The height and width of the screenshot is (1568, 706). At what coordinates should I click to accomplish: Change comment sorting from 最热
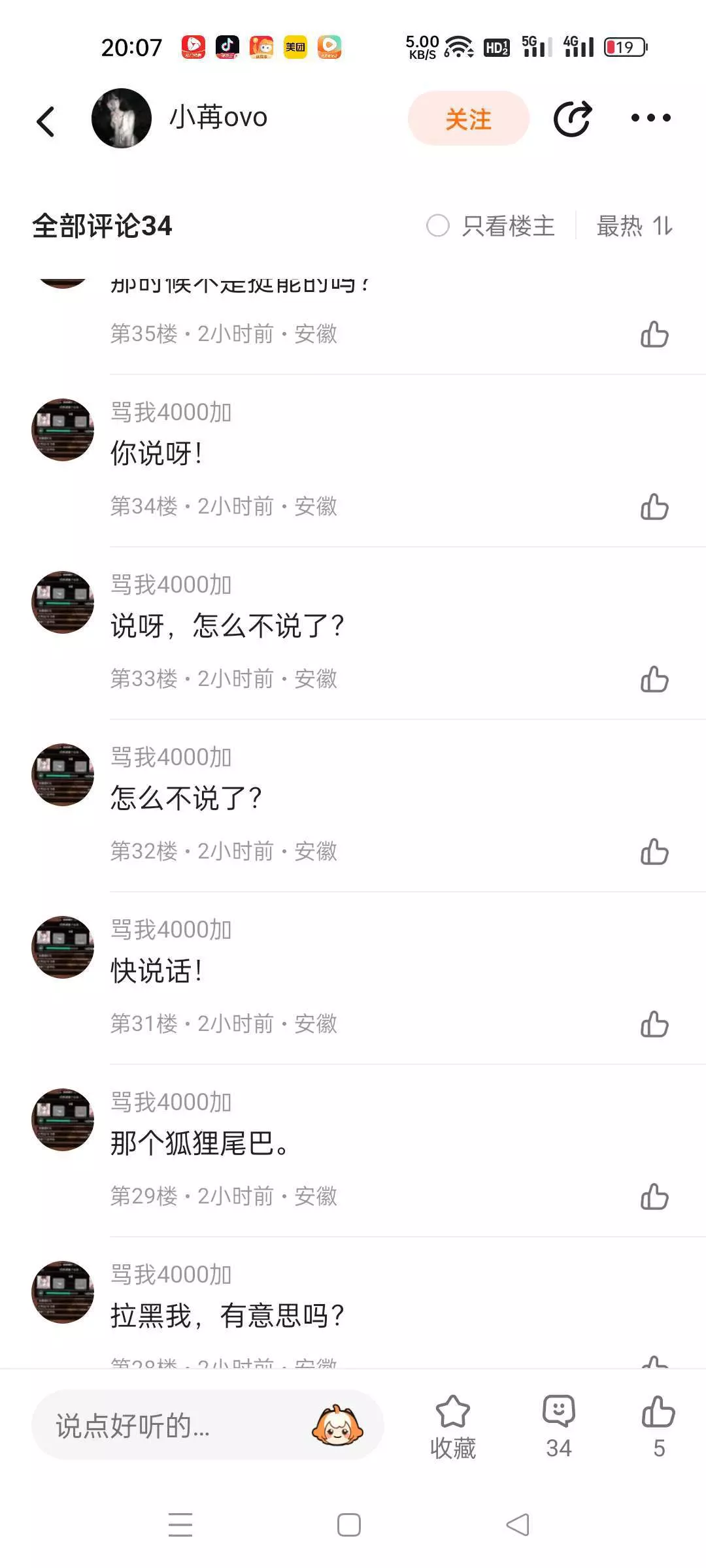634,226
